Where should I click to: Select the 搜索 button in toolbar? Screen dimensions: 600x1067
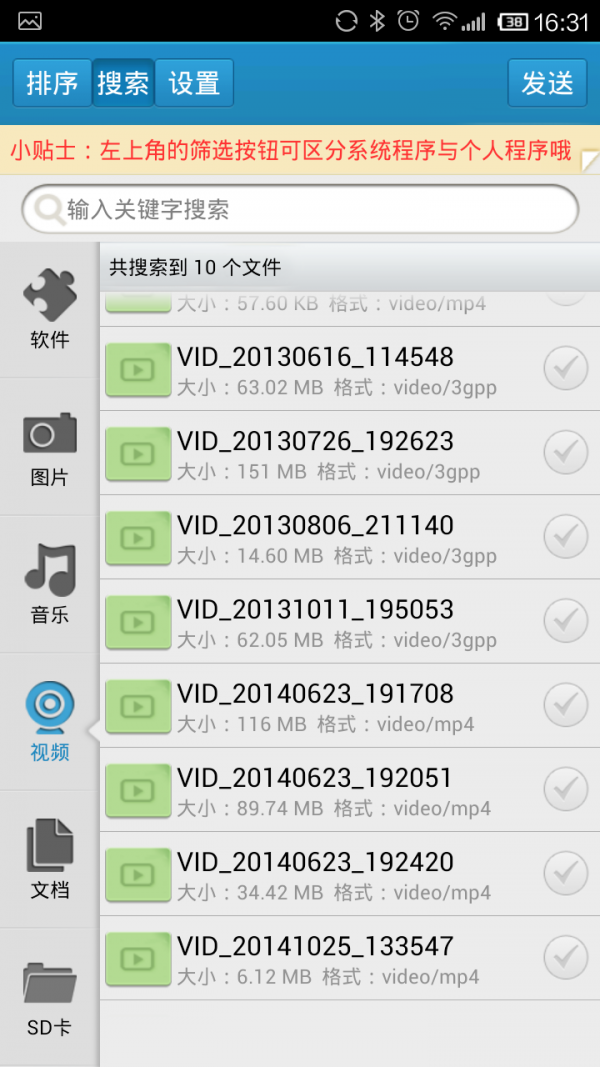point(123,83)
